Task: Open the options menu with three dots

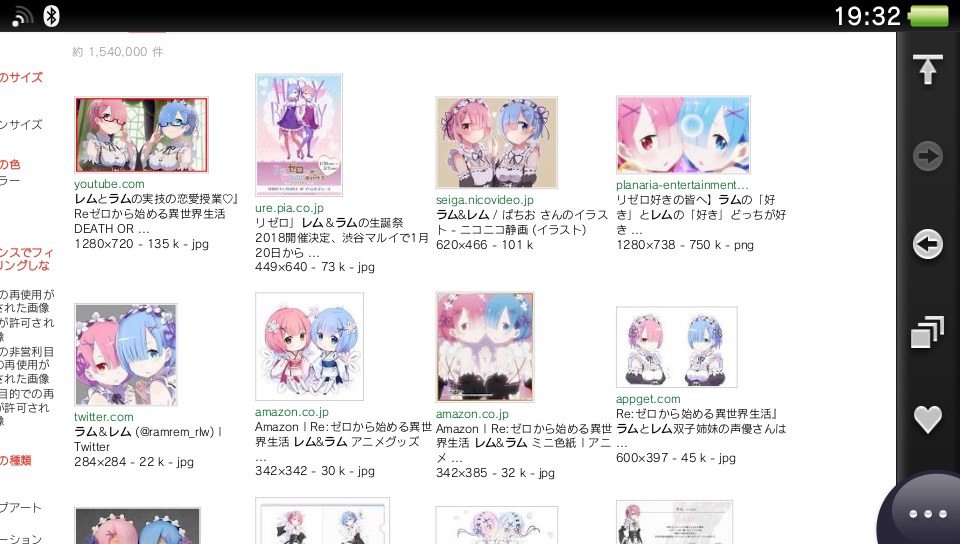Action: [927, 514]
